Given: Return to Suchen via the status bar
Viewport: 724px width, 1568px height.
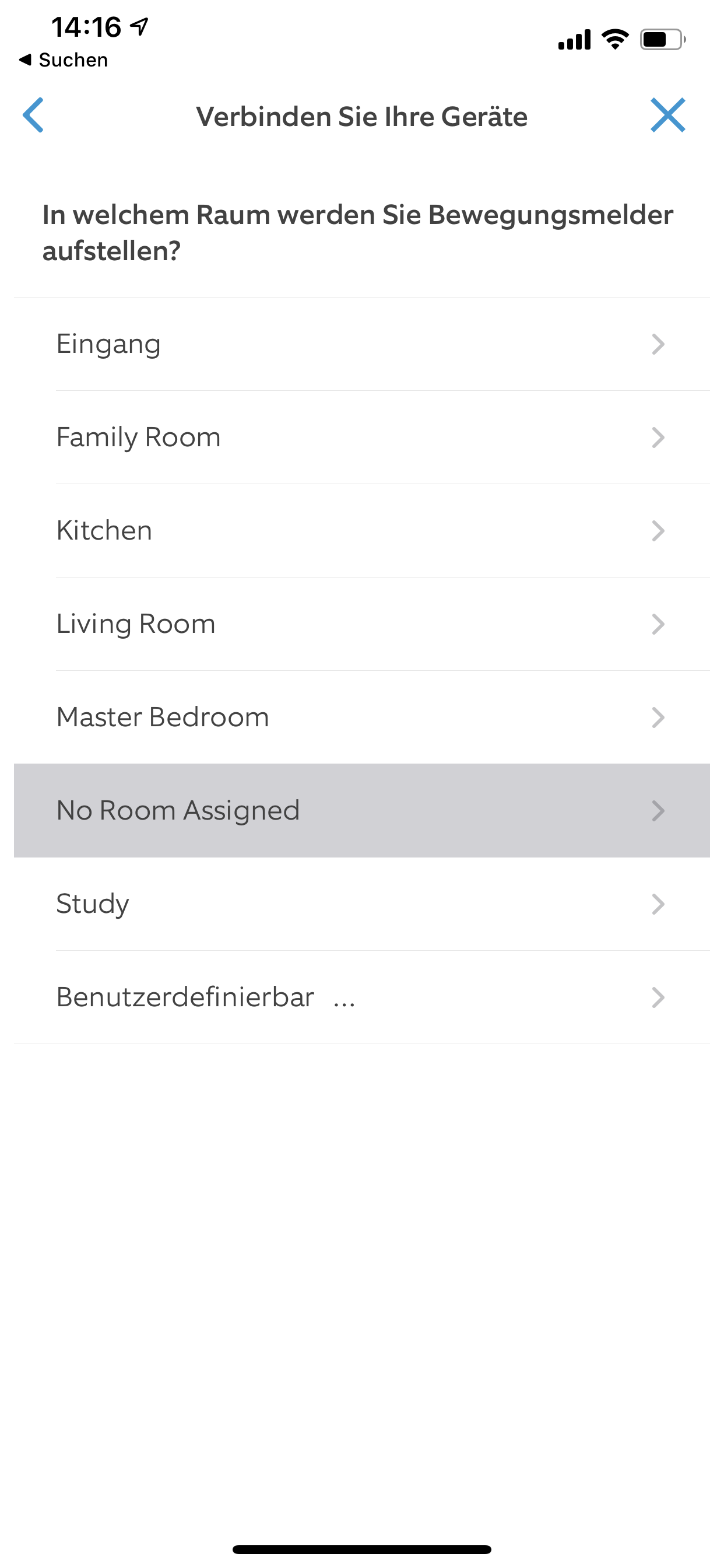Looking at the screenshot, I should [64, 60].
